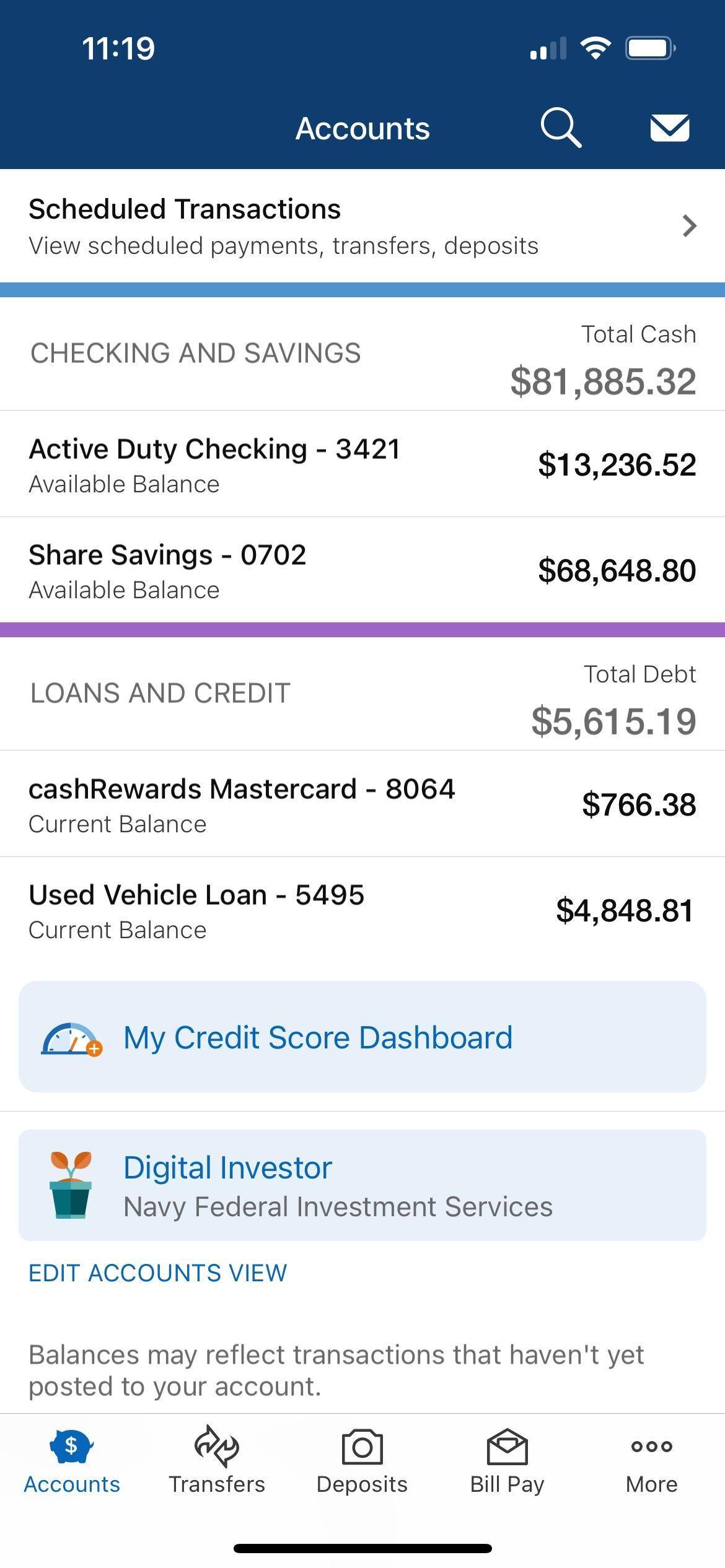This screenshot has height=1568, width=725.
Task: View Share Savings - 0702 account
Action: click(362, 570)
